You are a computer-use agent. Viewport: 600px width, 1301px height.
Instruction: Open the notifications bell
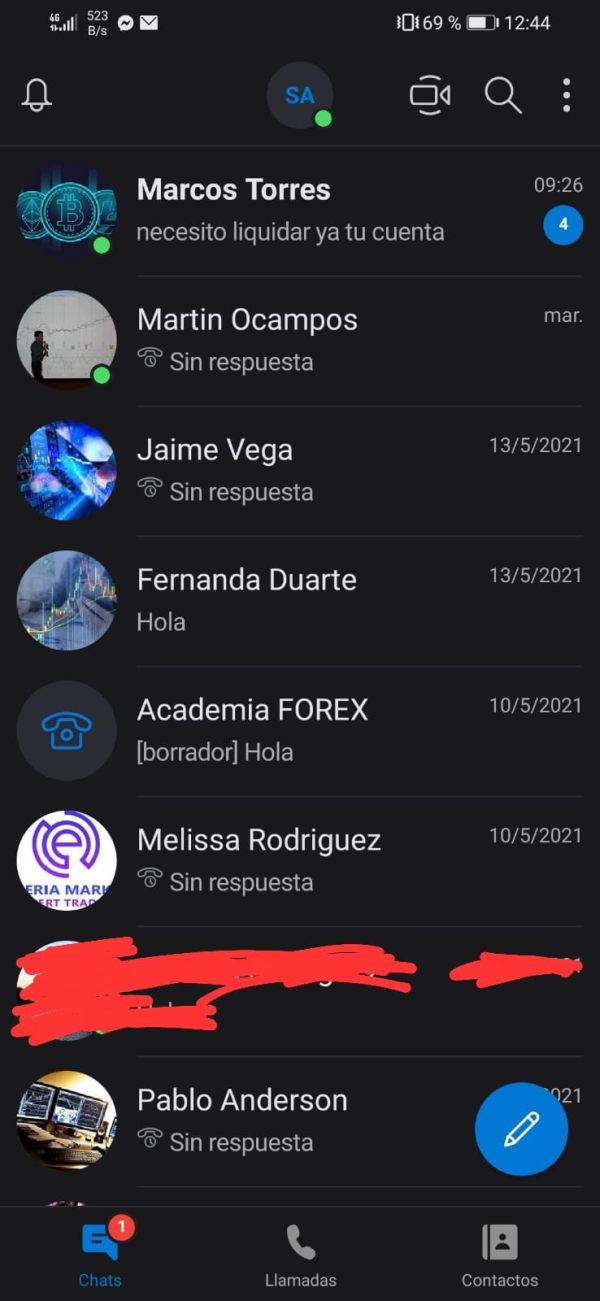tap(37, 96)
